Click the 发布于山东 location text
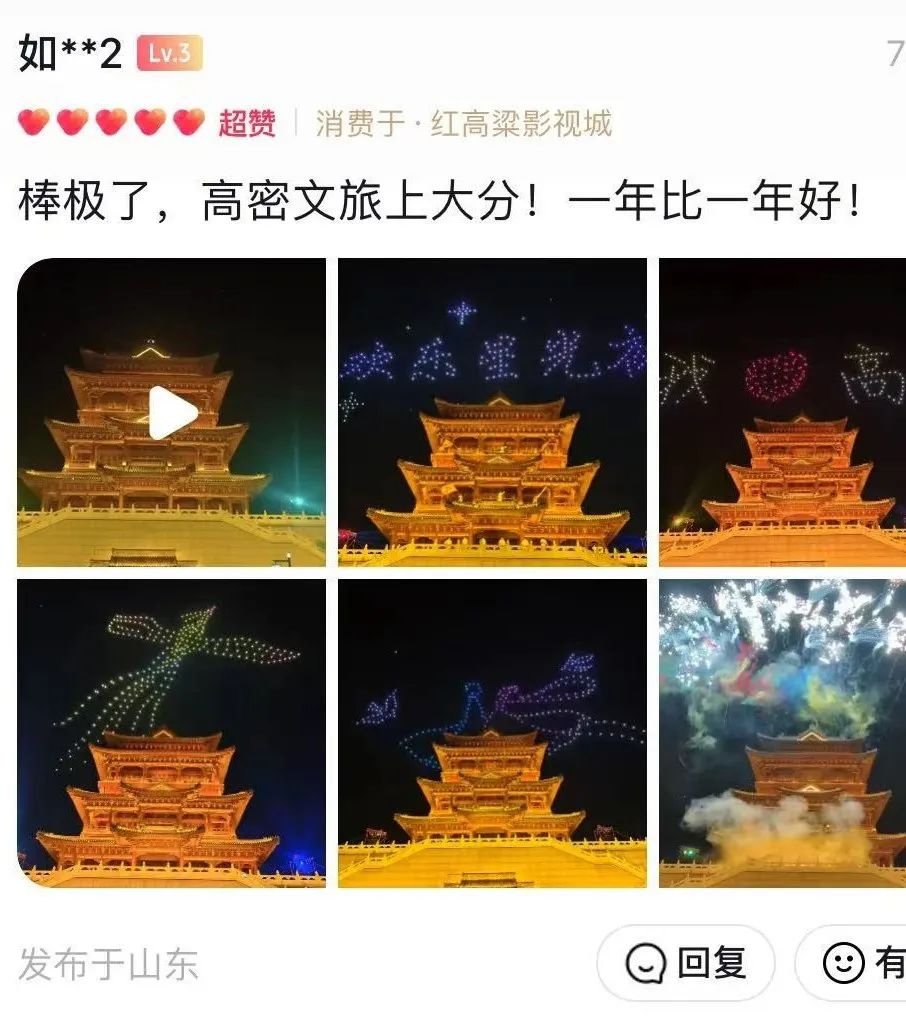 [x=106, y=963]
